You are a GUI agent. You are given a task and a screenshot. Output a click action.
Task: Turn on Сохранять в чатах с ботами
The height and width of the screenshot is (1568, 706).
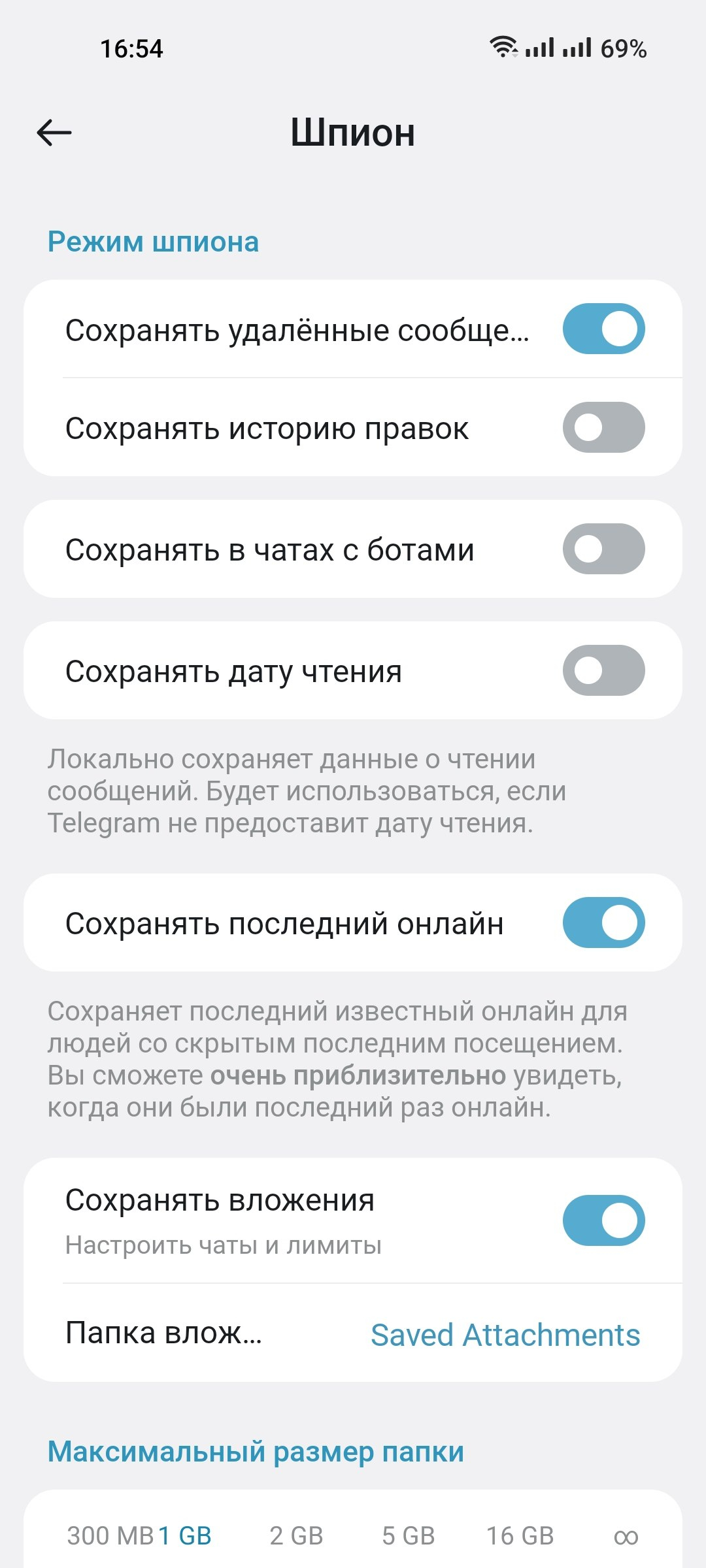click(x=603, y=549)
